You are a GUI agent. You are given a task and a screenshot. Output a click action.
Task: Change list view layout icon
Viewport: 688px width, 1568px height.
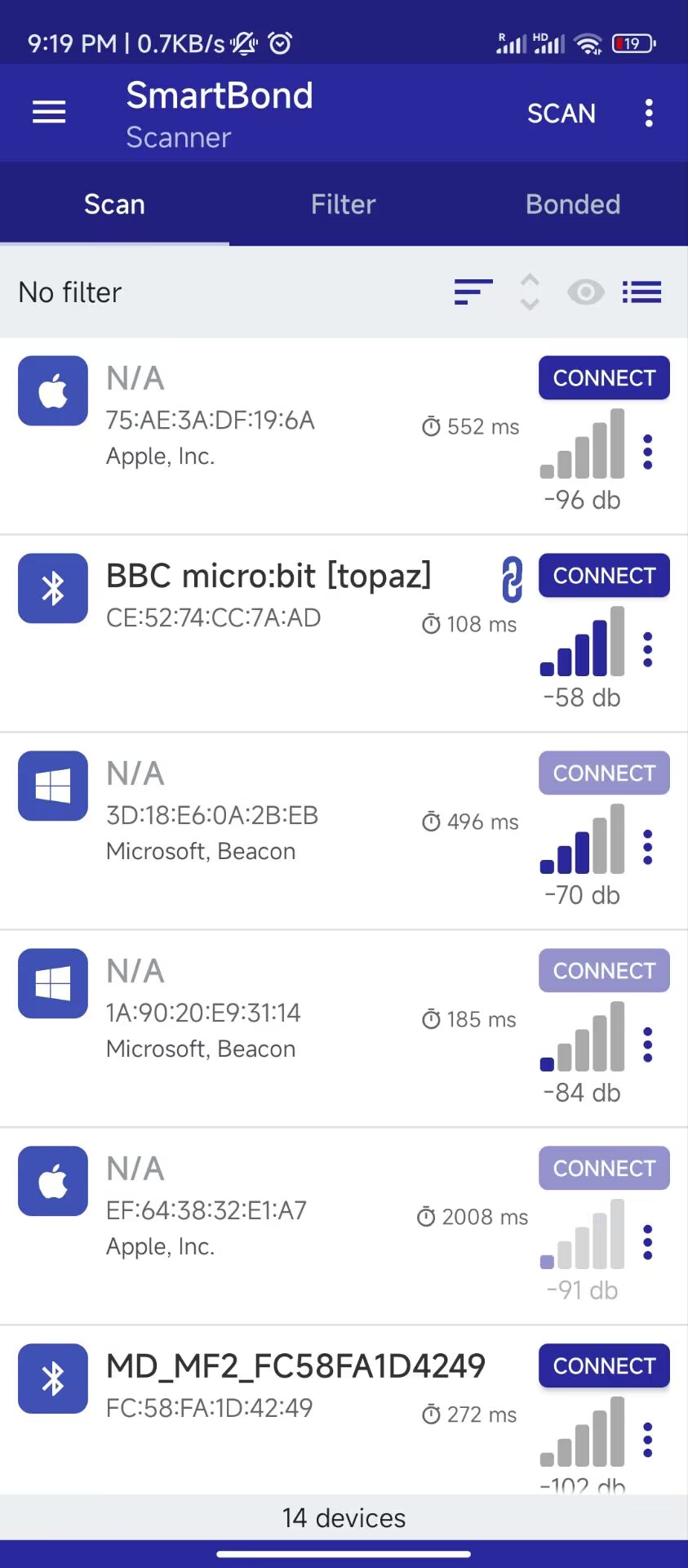[642, 292]
